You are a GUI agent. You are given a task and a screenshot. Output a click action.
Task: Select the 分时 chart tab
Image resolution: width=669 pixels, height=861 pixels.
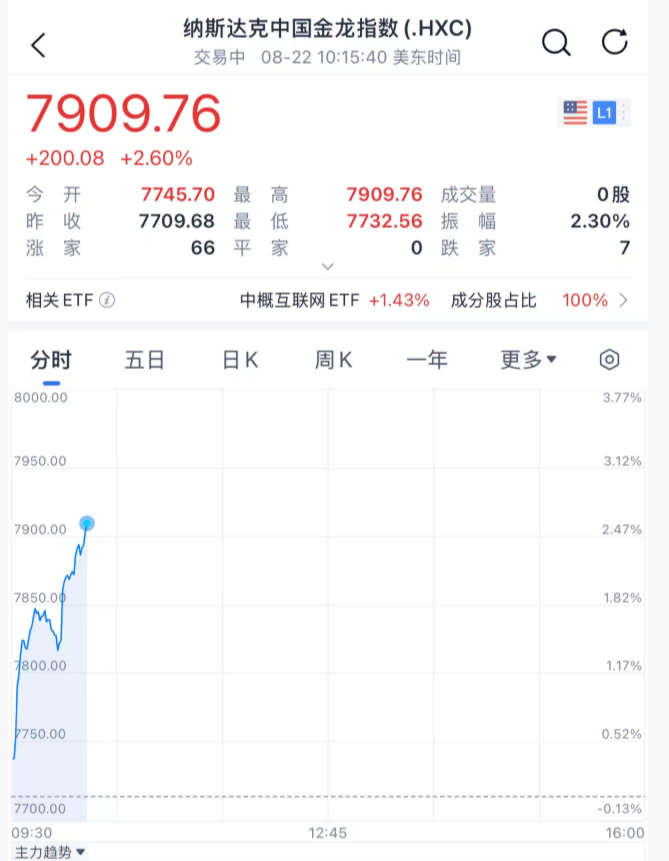(x=51, y=360)
